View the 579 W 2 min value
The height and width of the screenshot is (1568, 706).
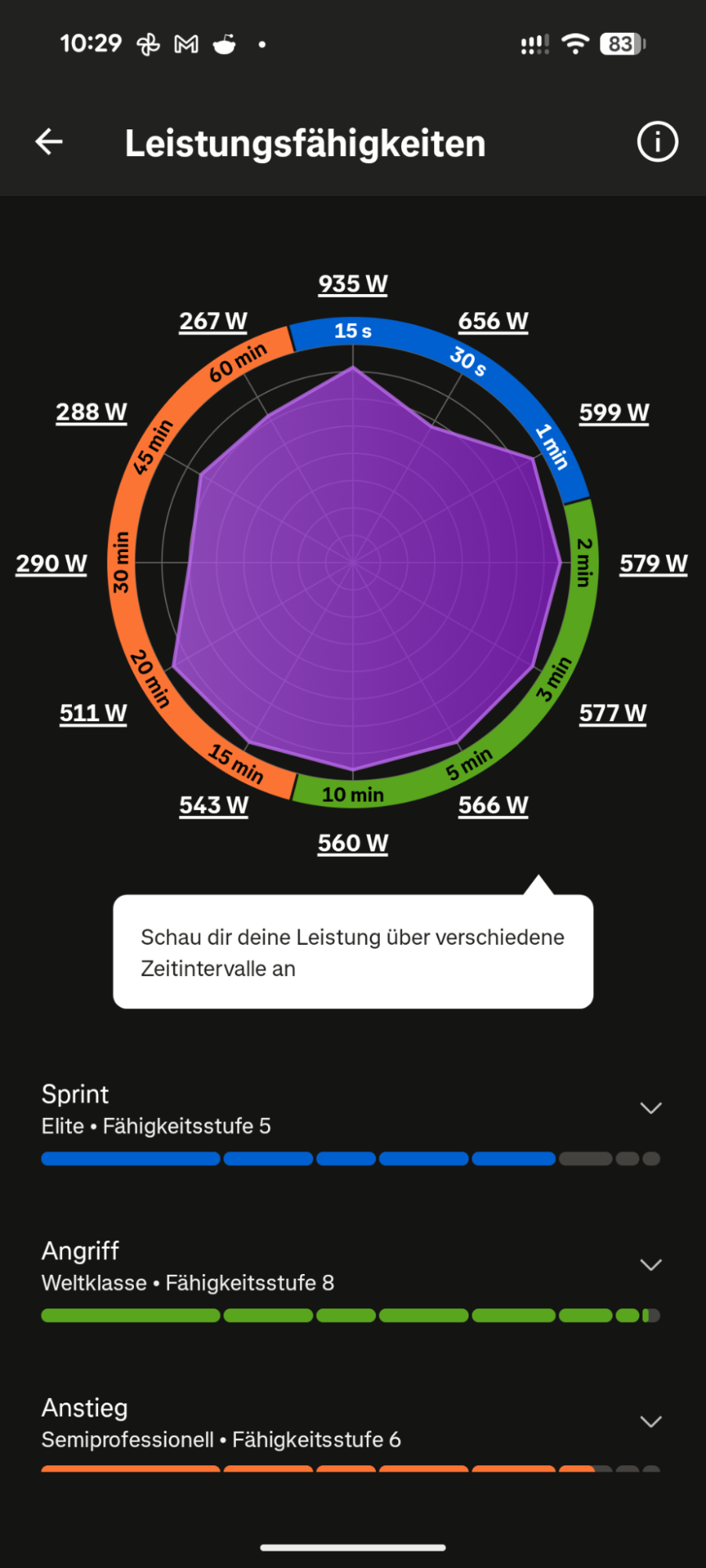point(653,564)
